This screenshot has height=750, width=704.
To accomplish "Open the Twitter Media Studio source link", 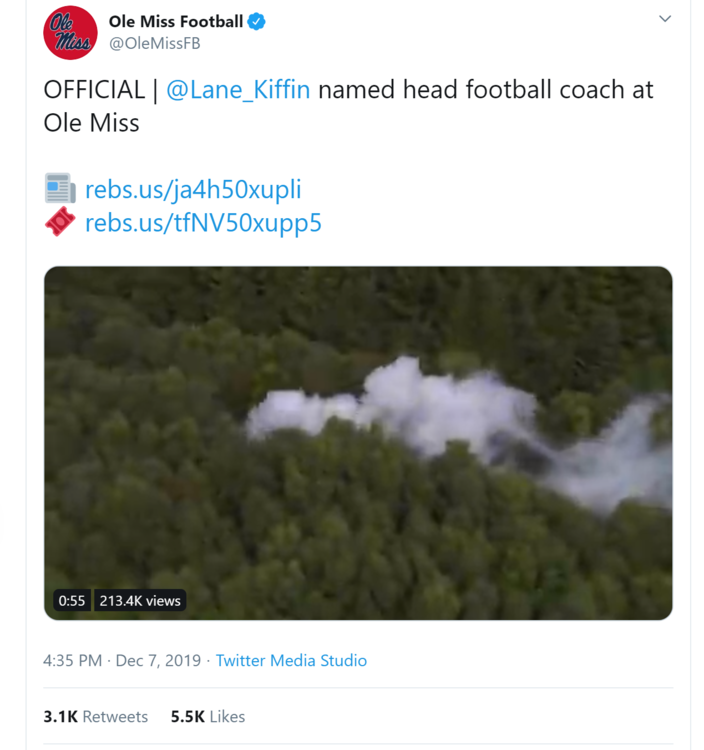I will click(x=291, y=660).
